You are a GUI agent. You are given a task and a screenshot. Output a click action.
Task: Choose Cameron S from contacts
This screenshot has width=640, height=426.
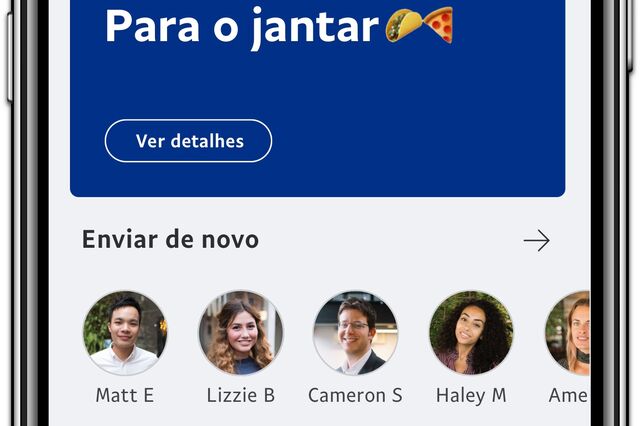click(x=355, y=334)
